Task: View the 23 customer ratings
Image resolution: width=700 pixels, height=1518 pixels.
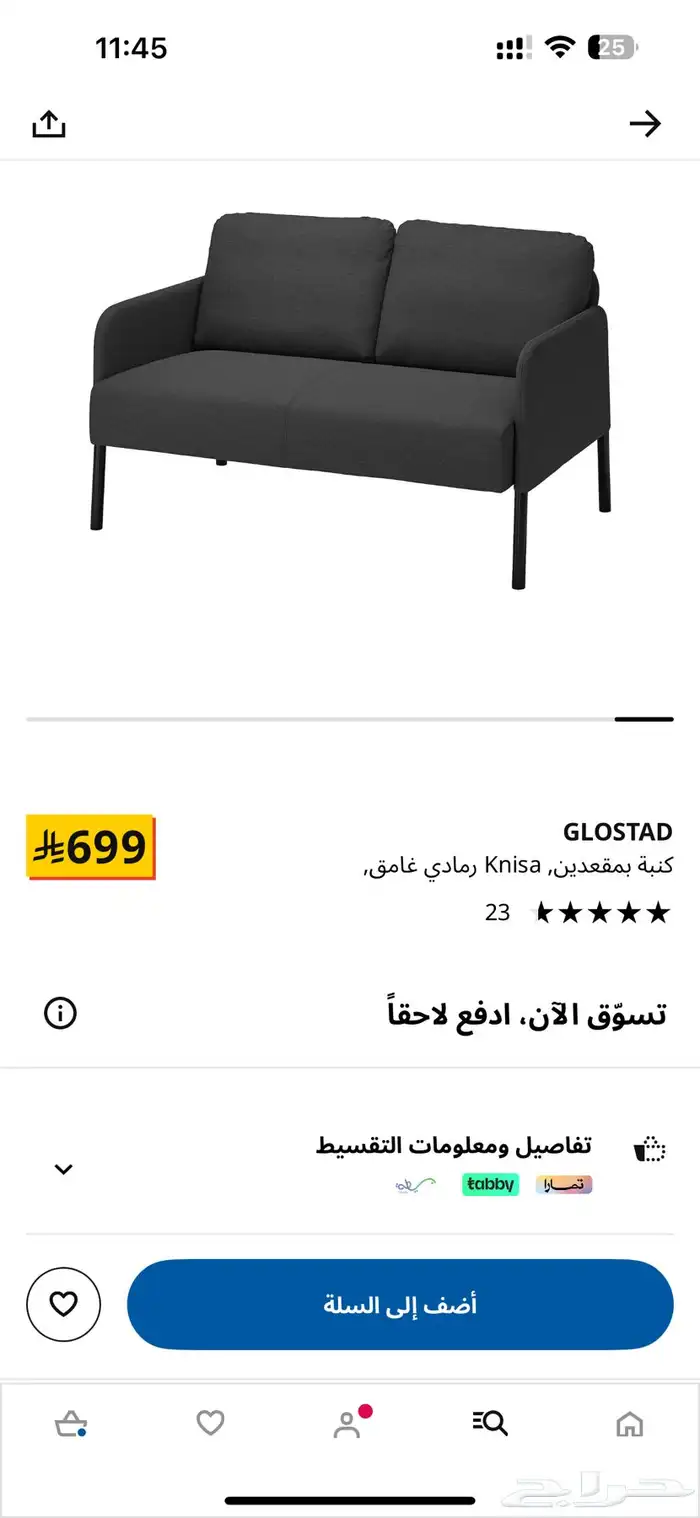Action: click(x=580, y=912)
